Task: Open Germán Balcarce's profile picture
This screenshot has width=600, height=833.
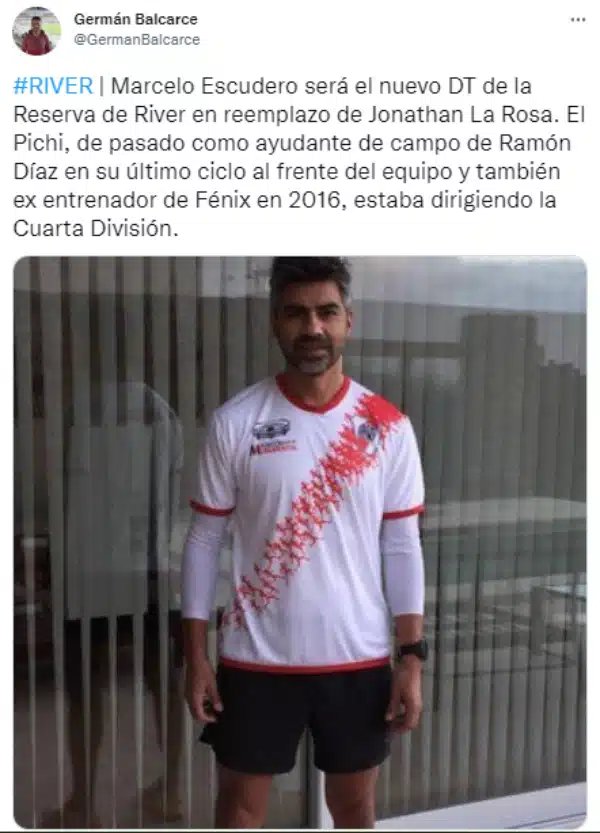Action: tap(36, 30)
